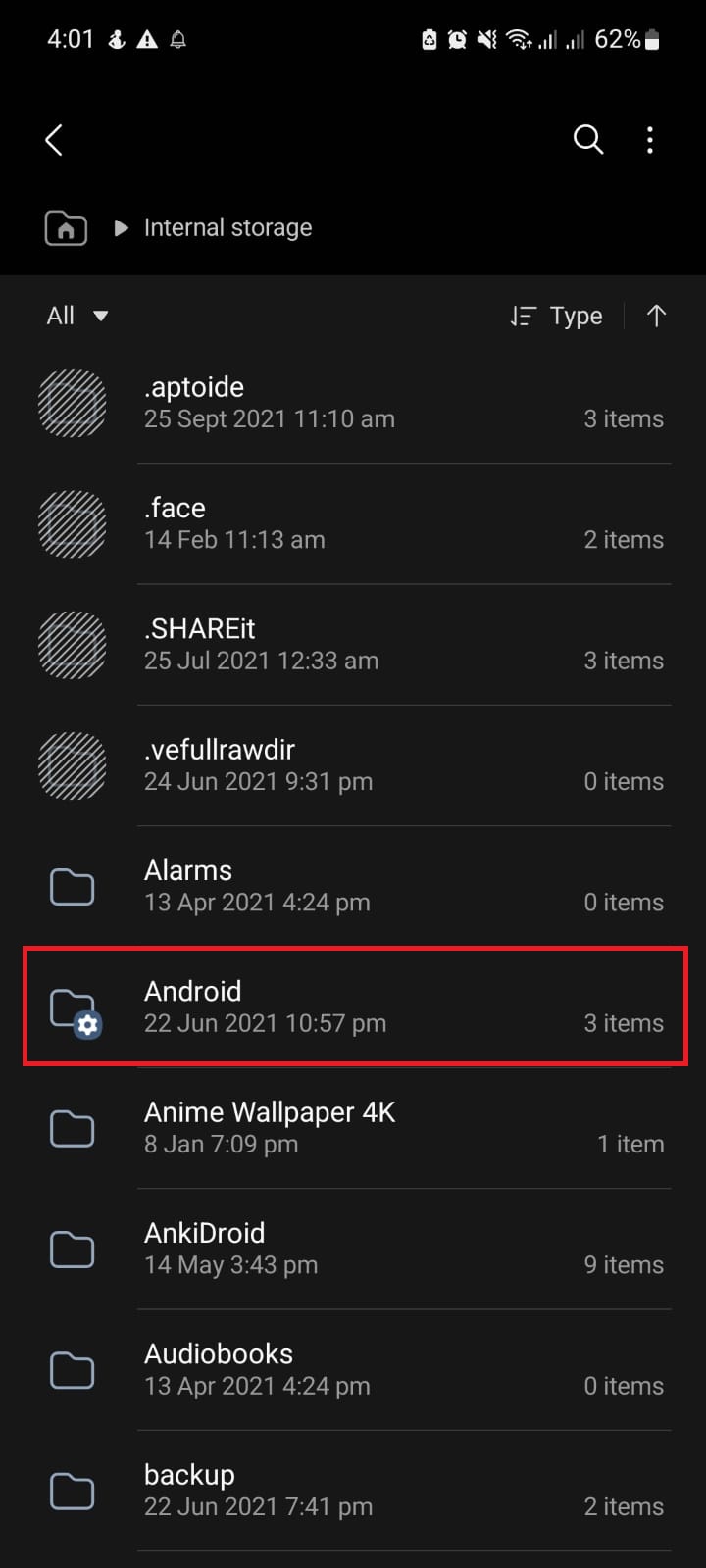Change sorting via the Type button

[556, 316]
